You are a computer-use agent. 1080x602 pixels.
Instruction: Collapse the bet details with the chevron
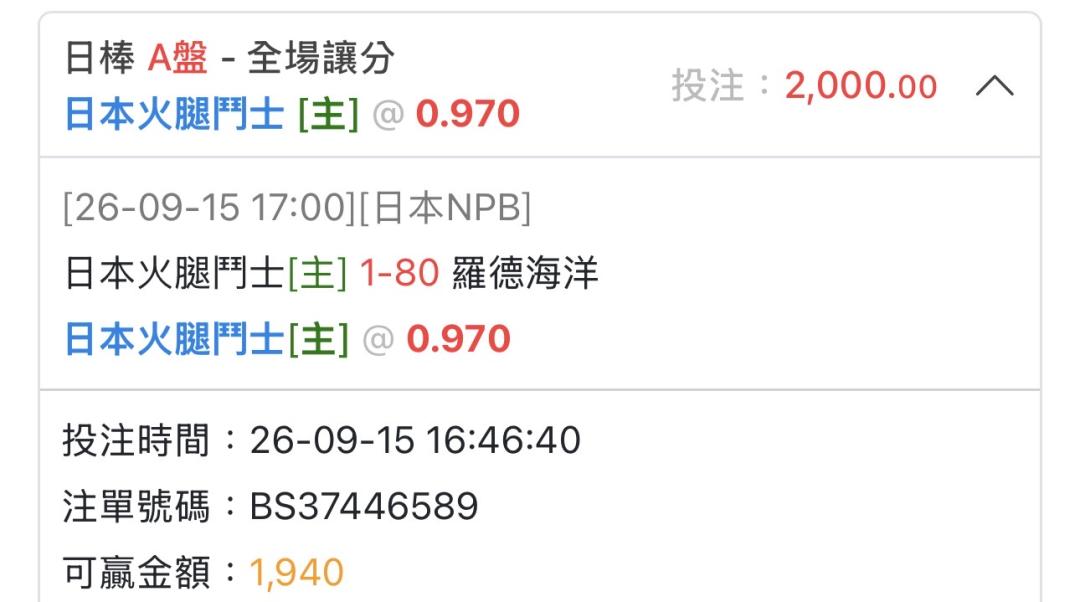pyautogui.click(x=995, y=86)
